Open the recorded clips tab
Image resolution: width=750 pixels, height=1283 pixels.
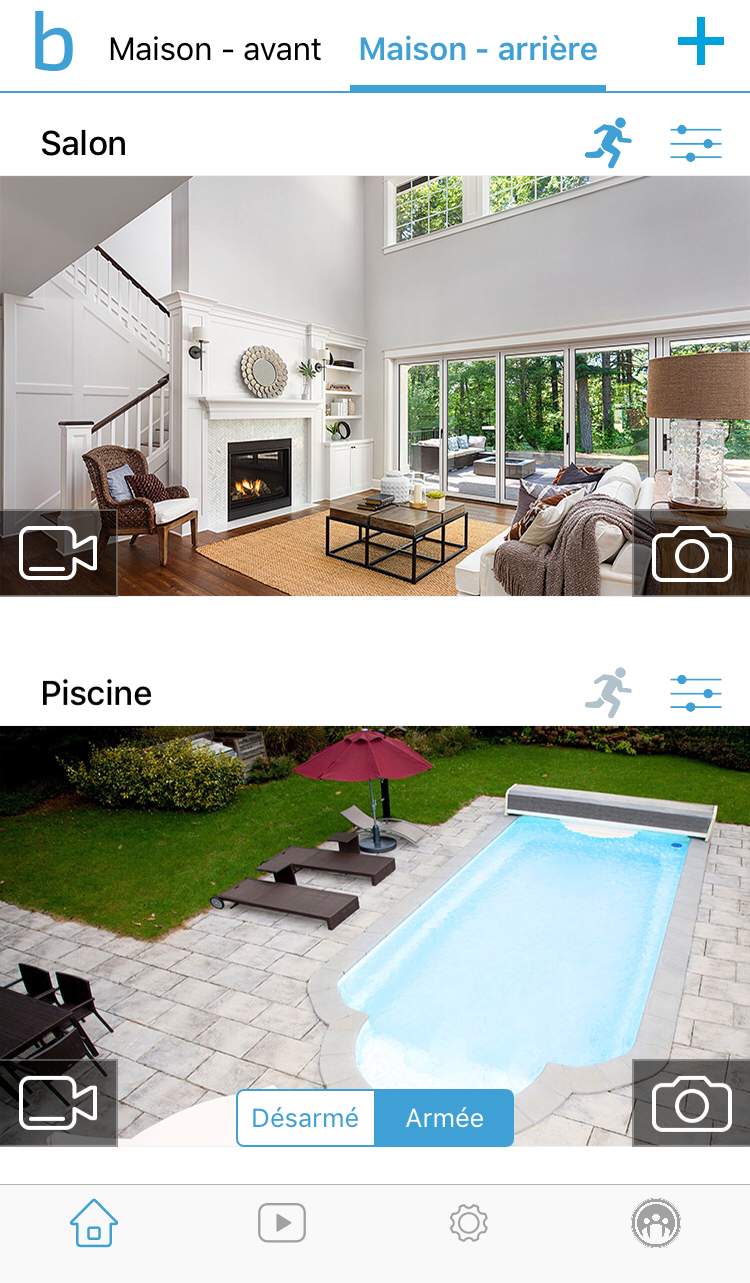281,1223
